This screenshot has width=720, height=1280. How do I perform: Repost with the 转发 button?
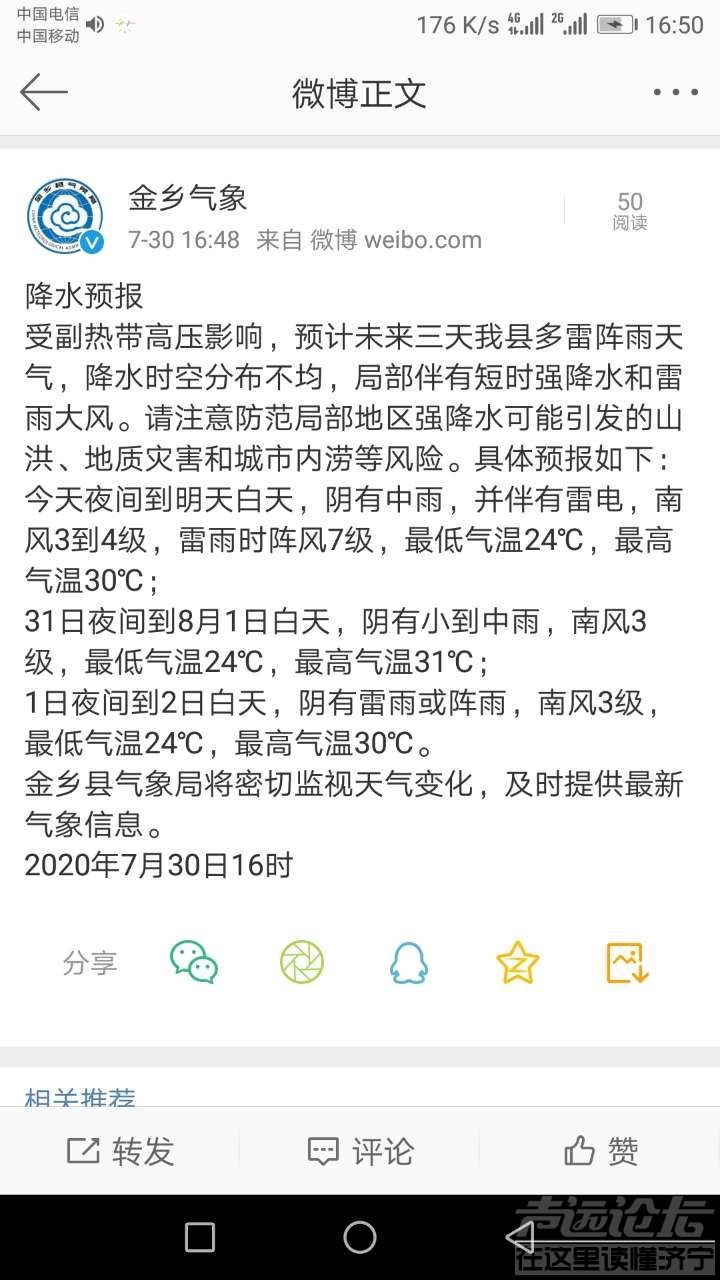(x=120, y=1151)
